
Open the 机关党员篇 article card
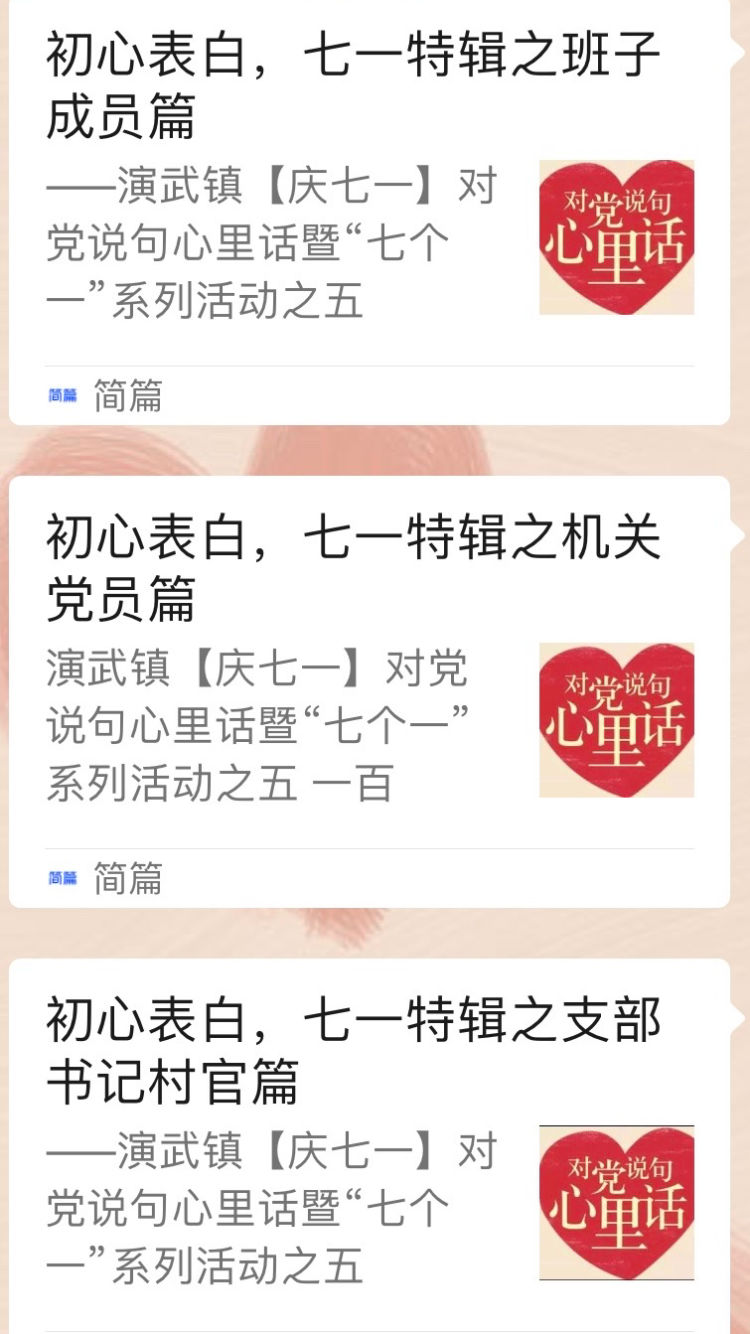pyautogui.click(x=352, y=567)
